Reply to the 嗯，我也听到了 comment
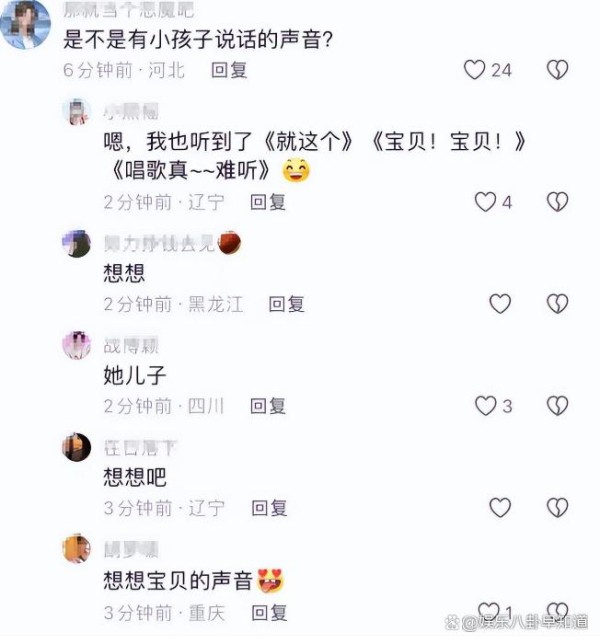 268,202
